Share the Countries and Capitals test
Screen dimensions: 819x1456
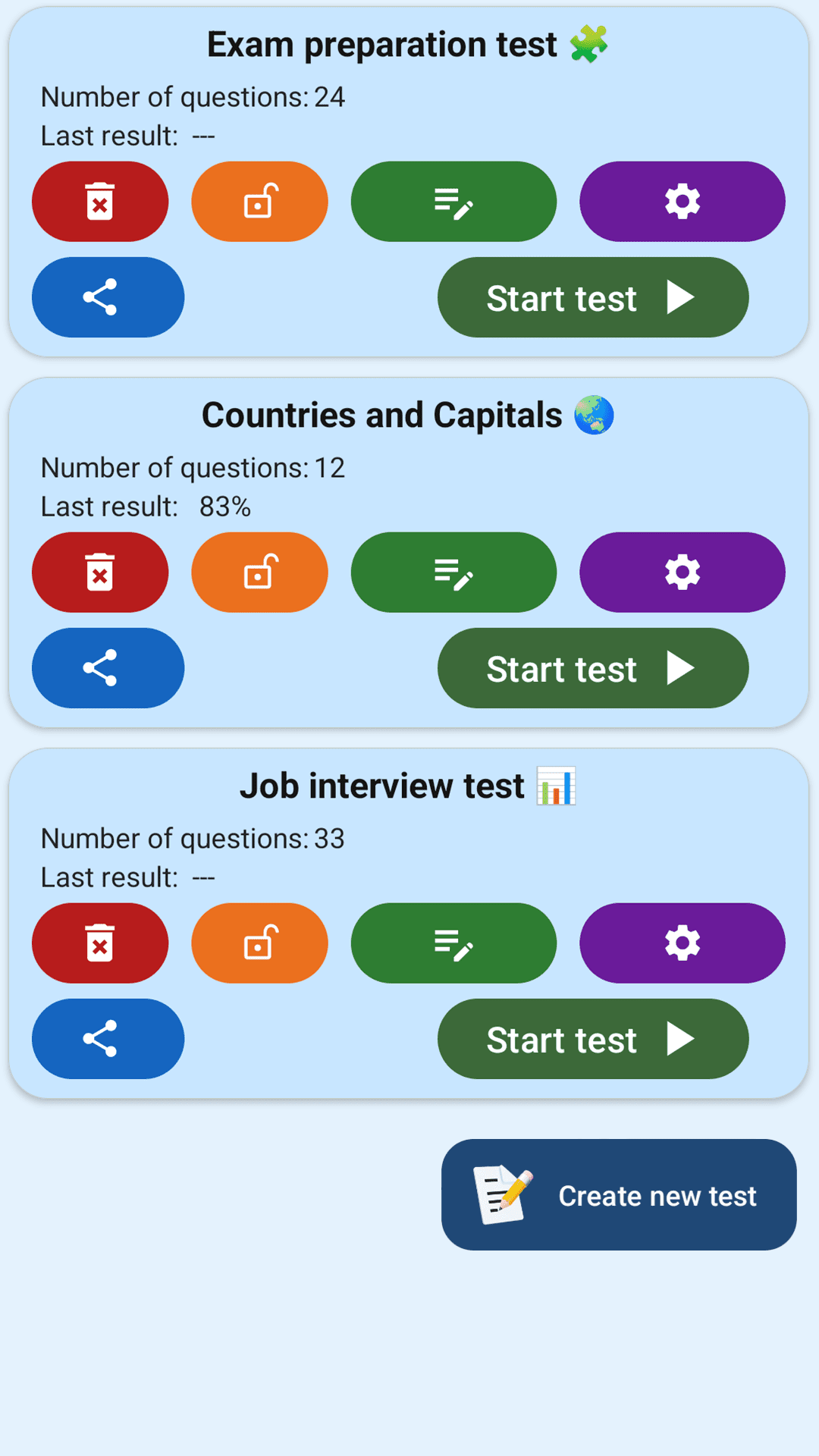pyautogui.click(x=108, y=668)
